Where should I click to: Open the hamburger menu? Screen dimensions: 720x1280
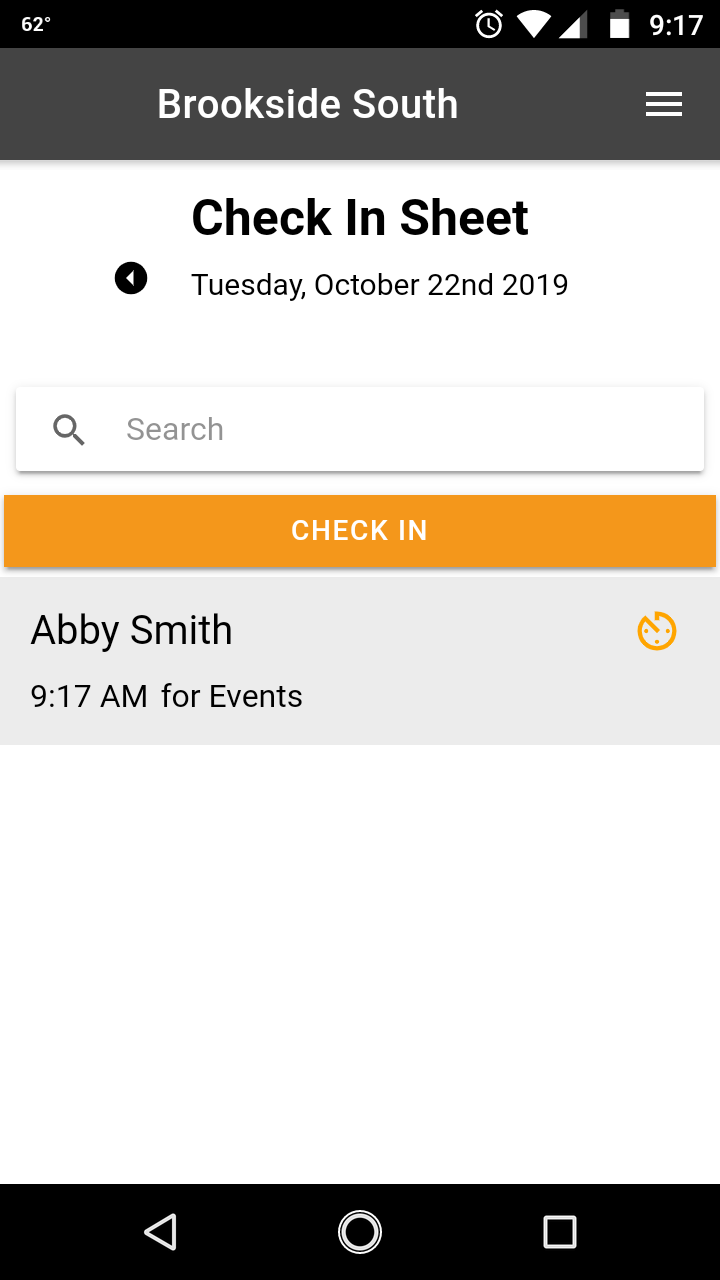[x=664, y=104]
